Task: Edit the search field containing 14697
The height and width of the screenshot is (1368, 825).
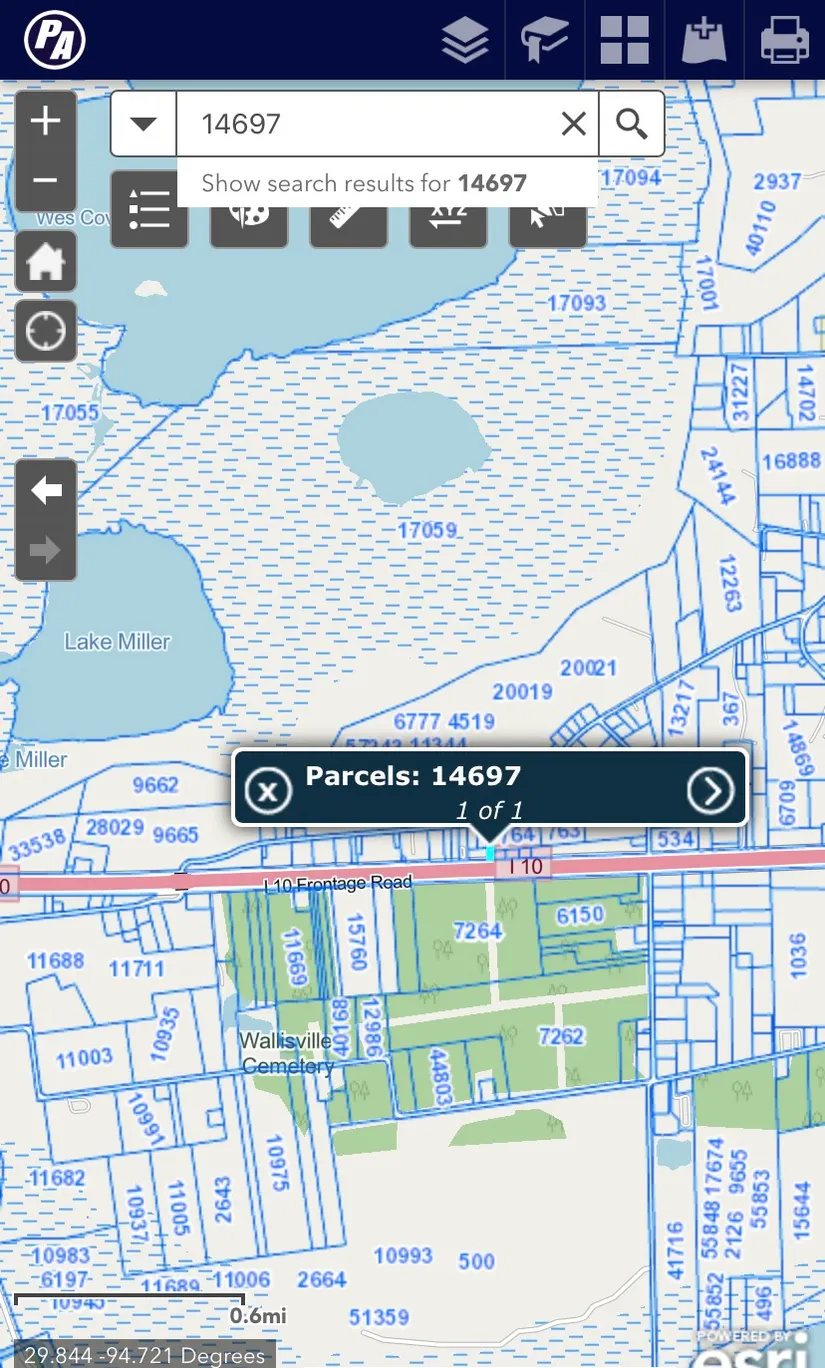Action: 370,124
